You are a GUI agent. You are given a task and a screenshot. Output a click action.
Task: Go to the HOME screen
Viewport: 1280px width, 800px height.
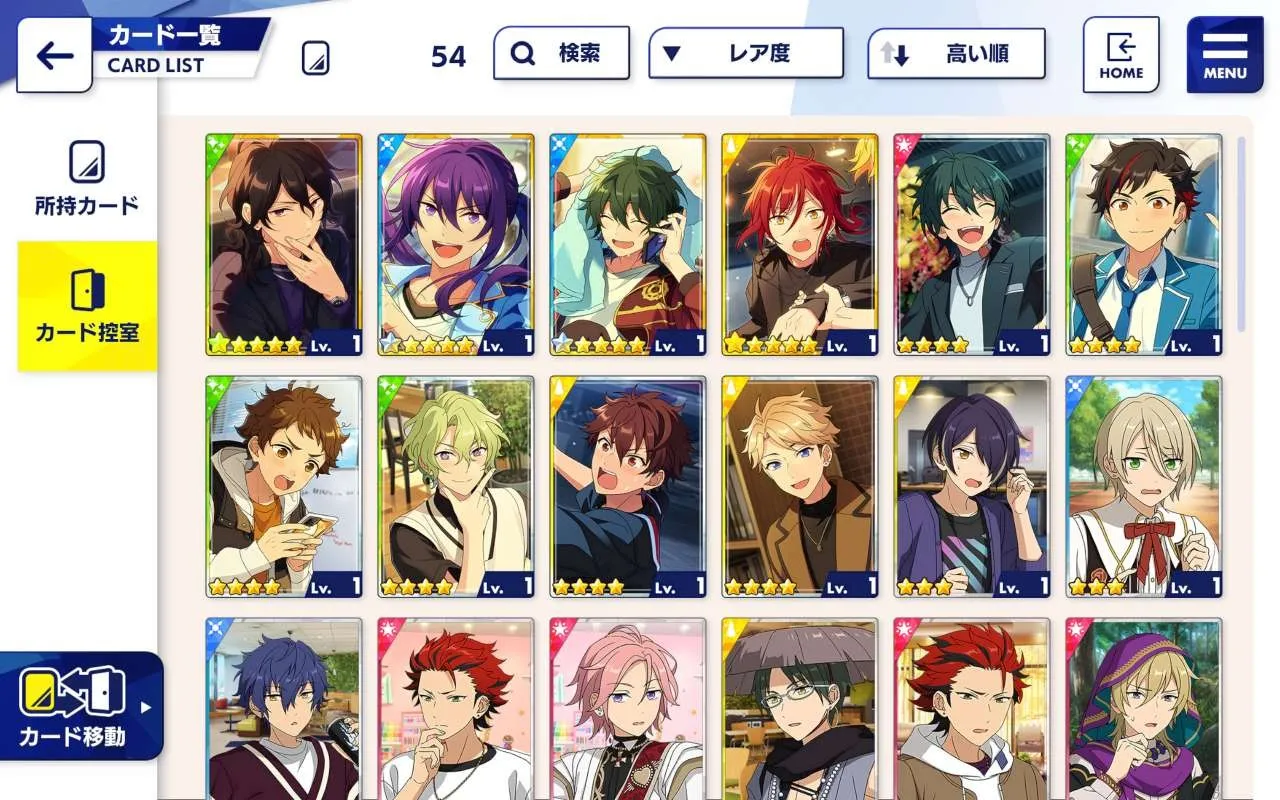1121,55
